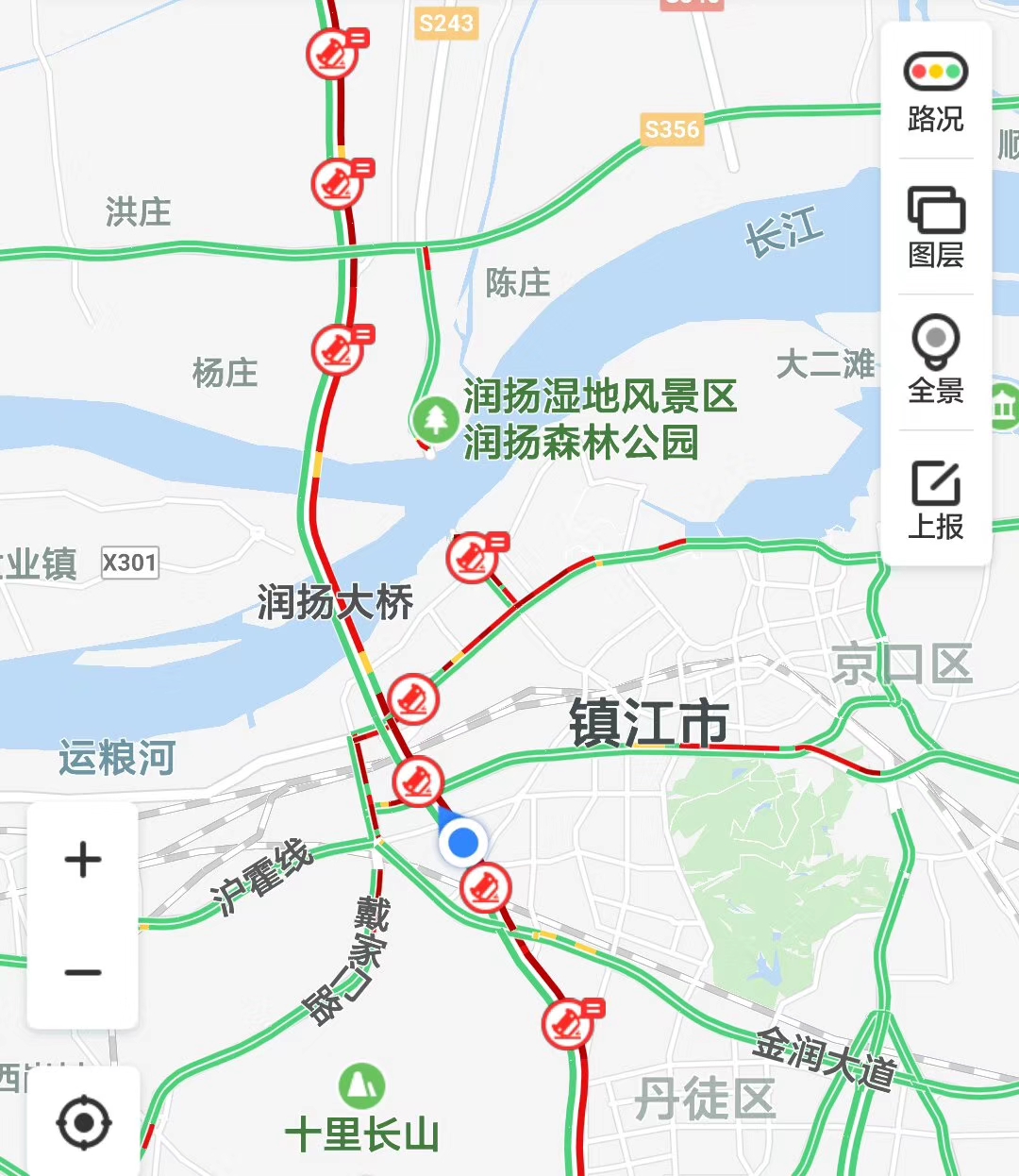1019x1176 pixels.
Task: Recenter map on my location
Action: [84, 1122]
